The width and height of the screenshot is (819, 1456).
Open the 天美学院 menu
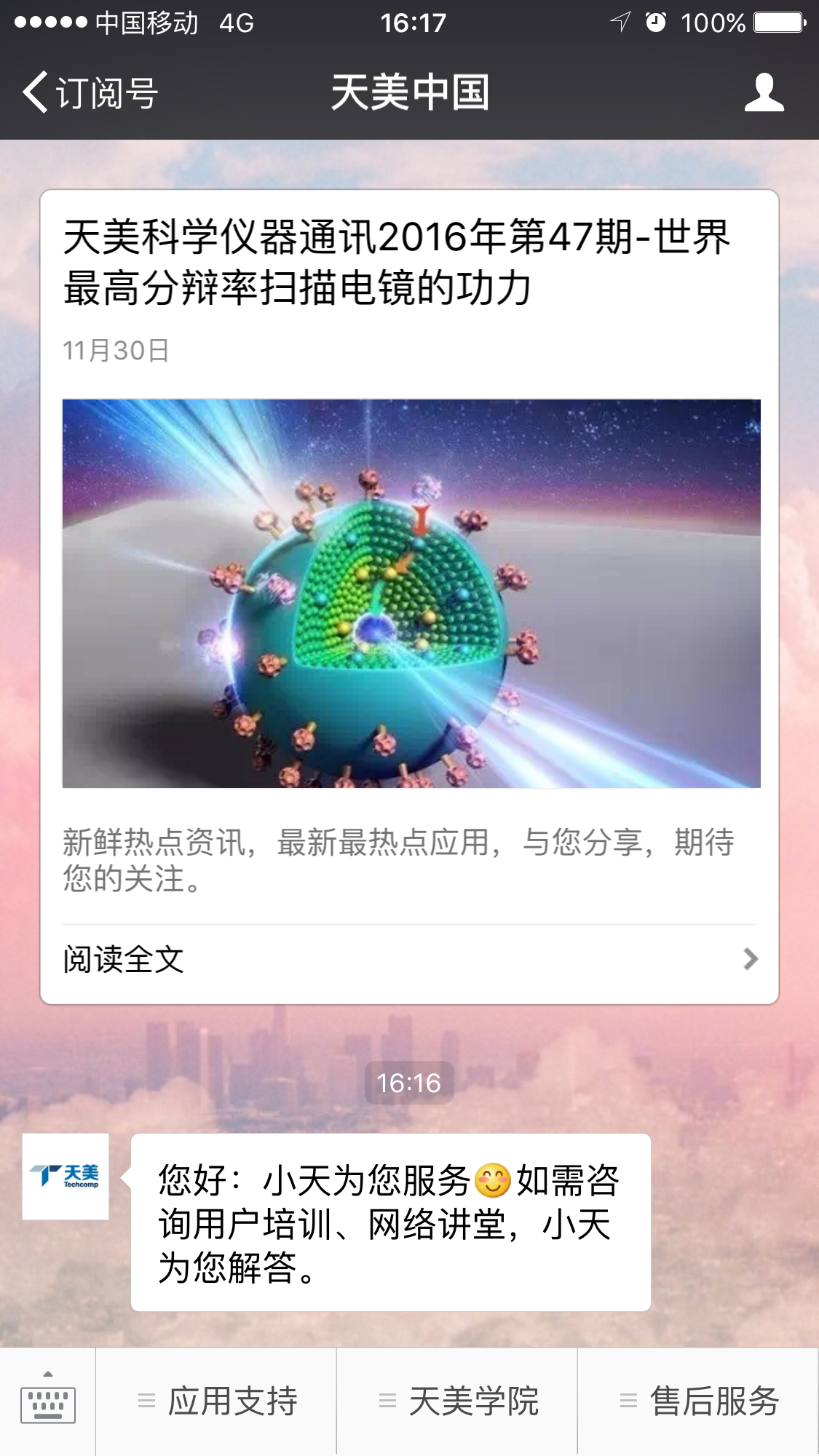tap(458, 1401)
